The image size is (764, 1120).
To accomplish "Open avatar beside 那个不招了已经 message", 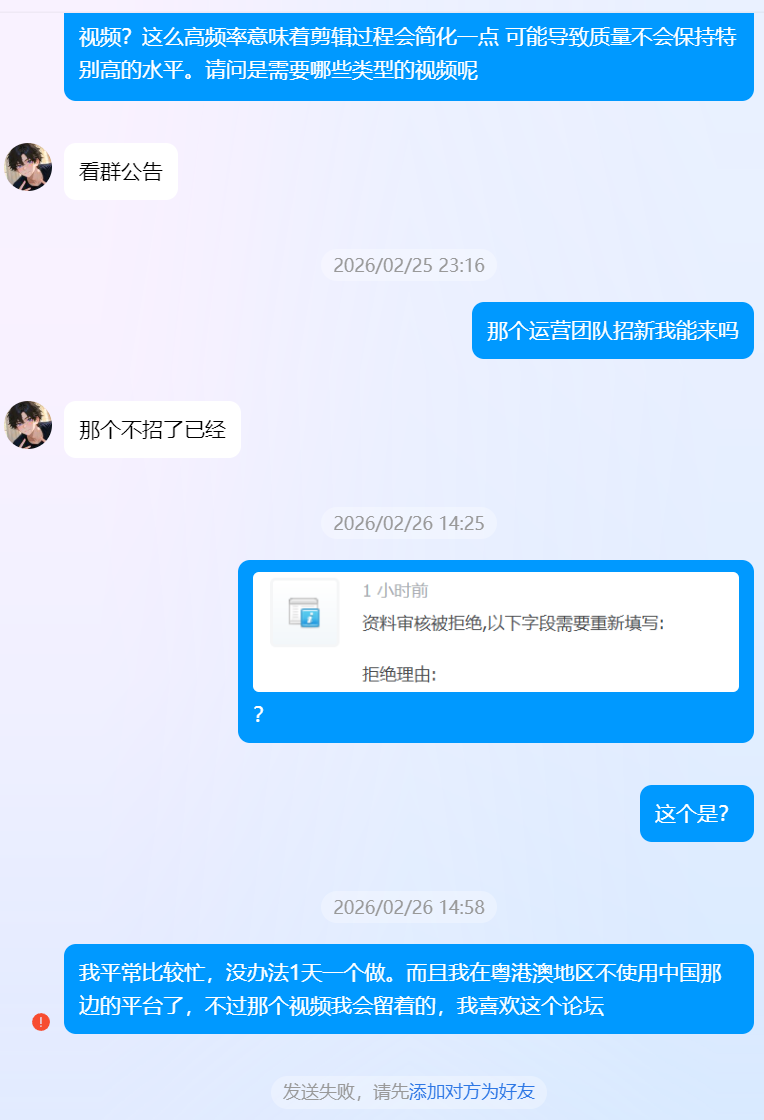I will point(29,425).
